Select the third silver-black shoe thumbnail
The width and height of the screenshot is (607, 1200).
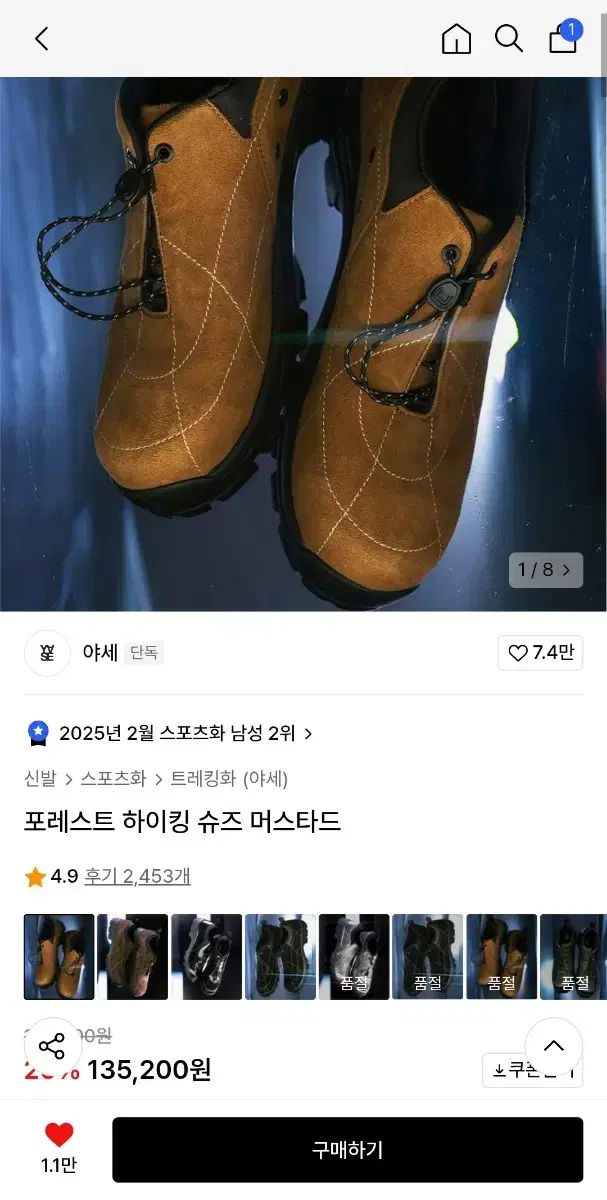[206, 957]
